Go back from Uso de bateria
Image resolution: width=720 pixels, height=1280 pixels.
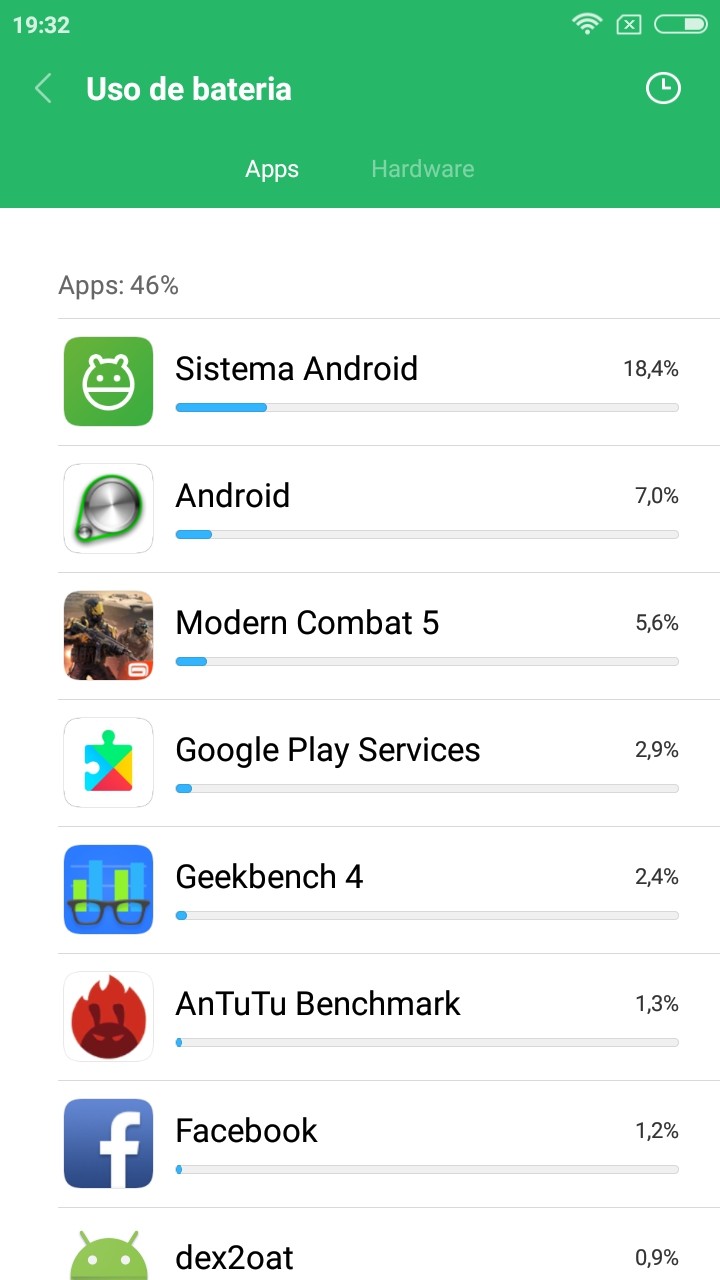pos(43,89)
